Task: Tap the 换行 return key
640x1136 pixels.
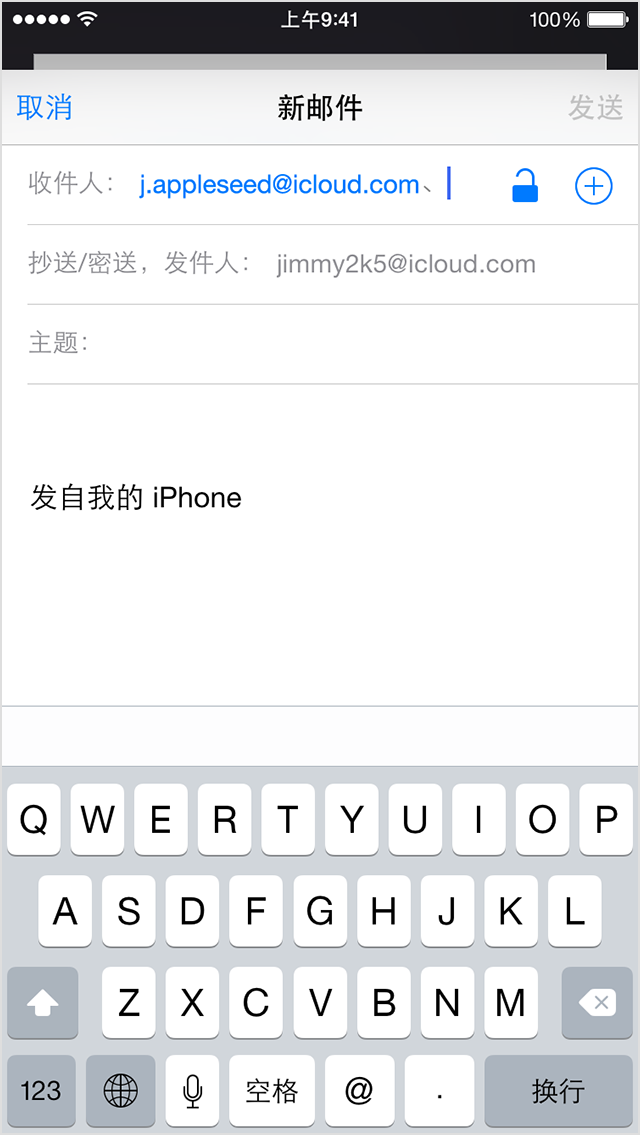Action: click(557, 1091)
